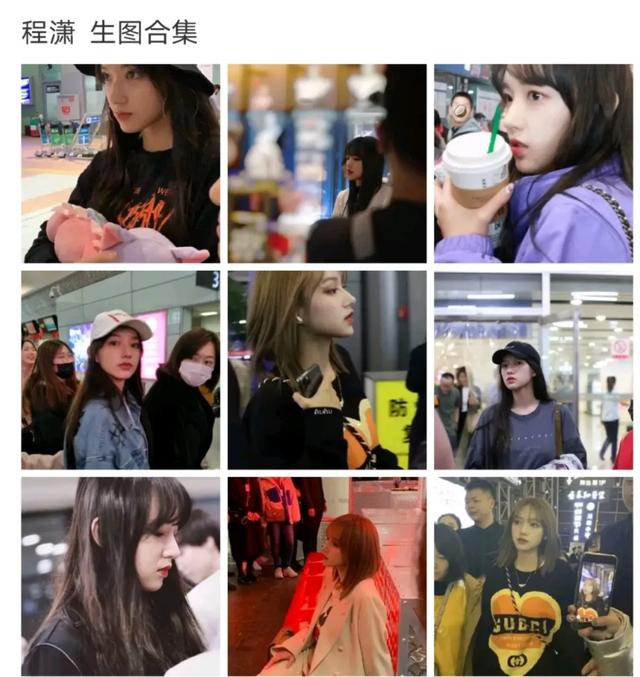Open the photo with the black bucket hat
This screenshot has width=640, height=677.
121,163
